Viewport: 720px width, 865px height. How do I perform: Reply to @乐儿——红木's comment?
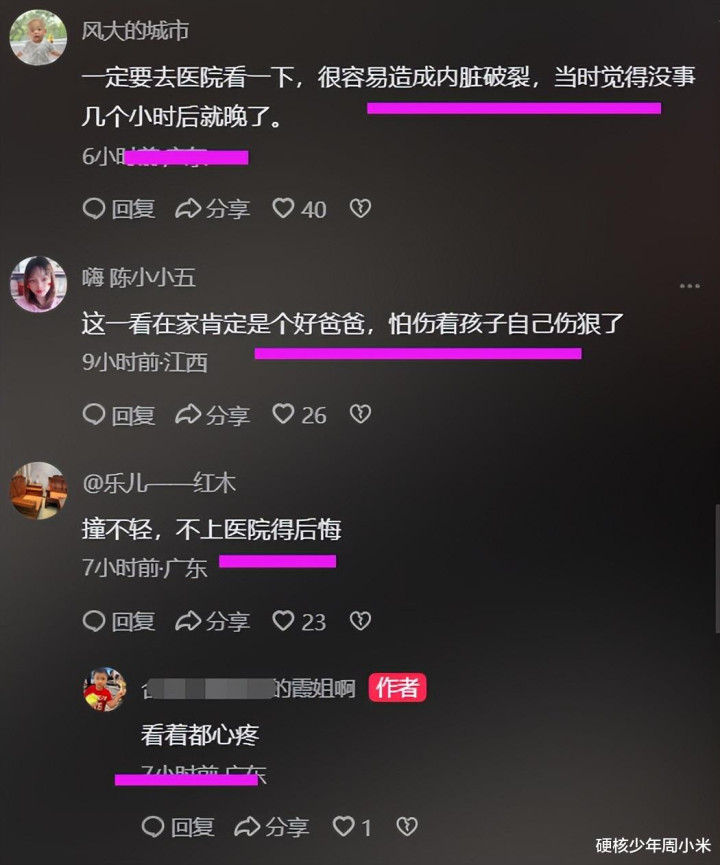pos(119,621)
